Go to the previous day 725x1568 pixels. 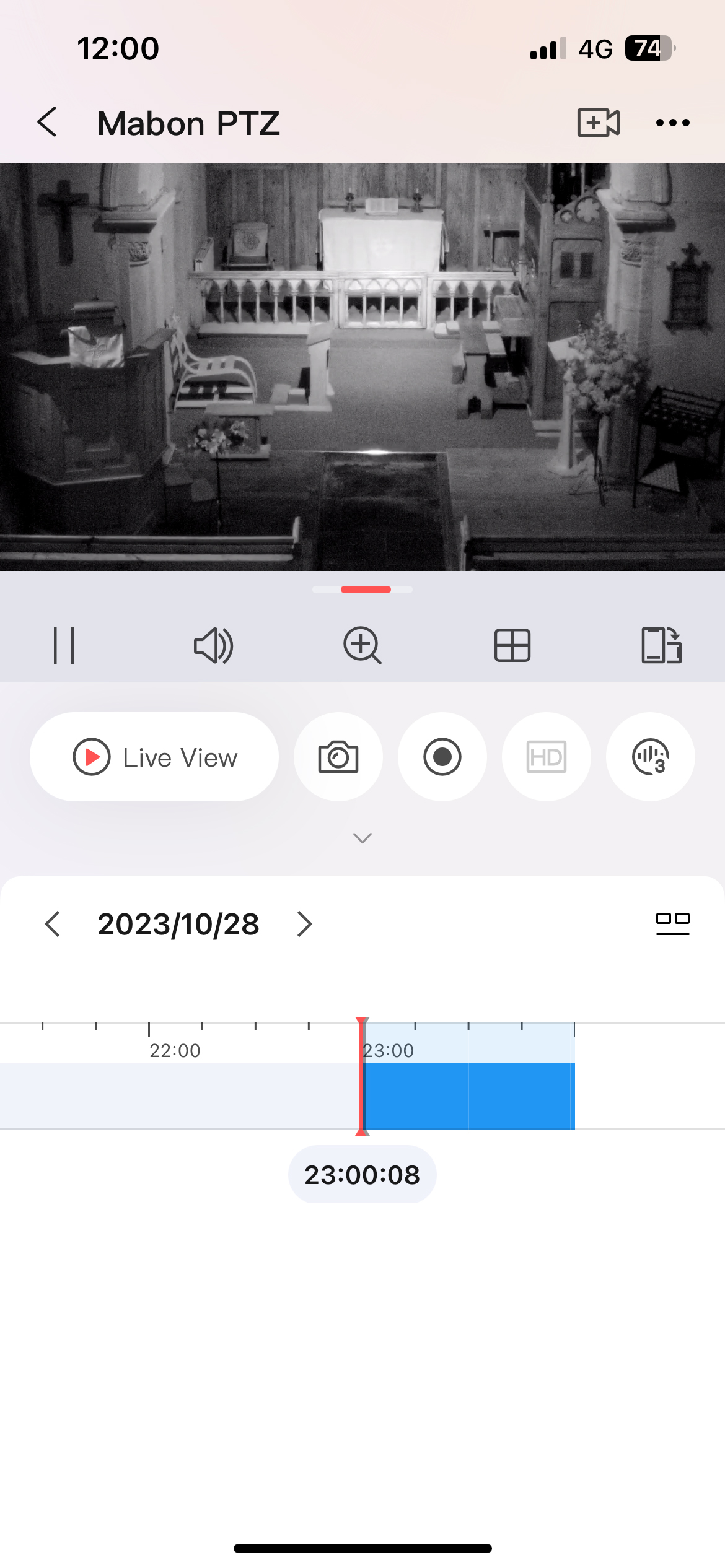(x=53, y=924)
